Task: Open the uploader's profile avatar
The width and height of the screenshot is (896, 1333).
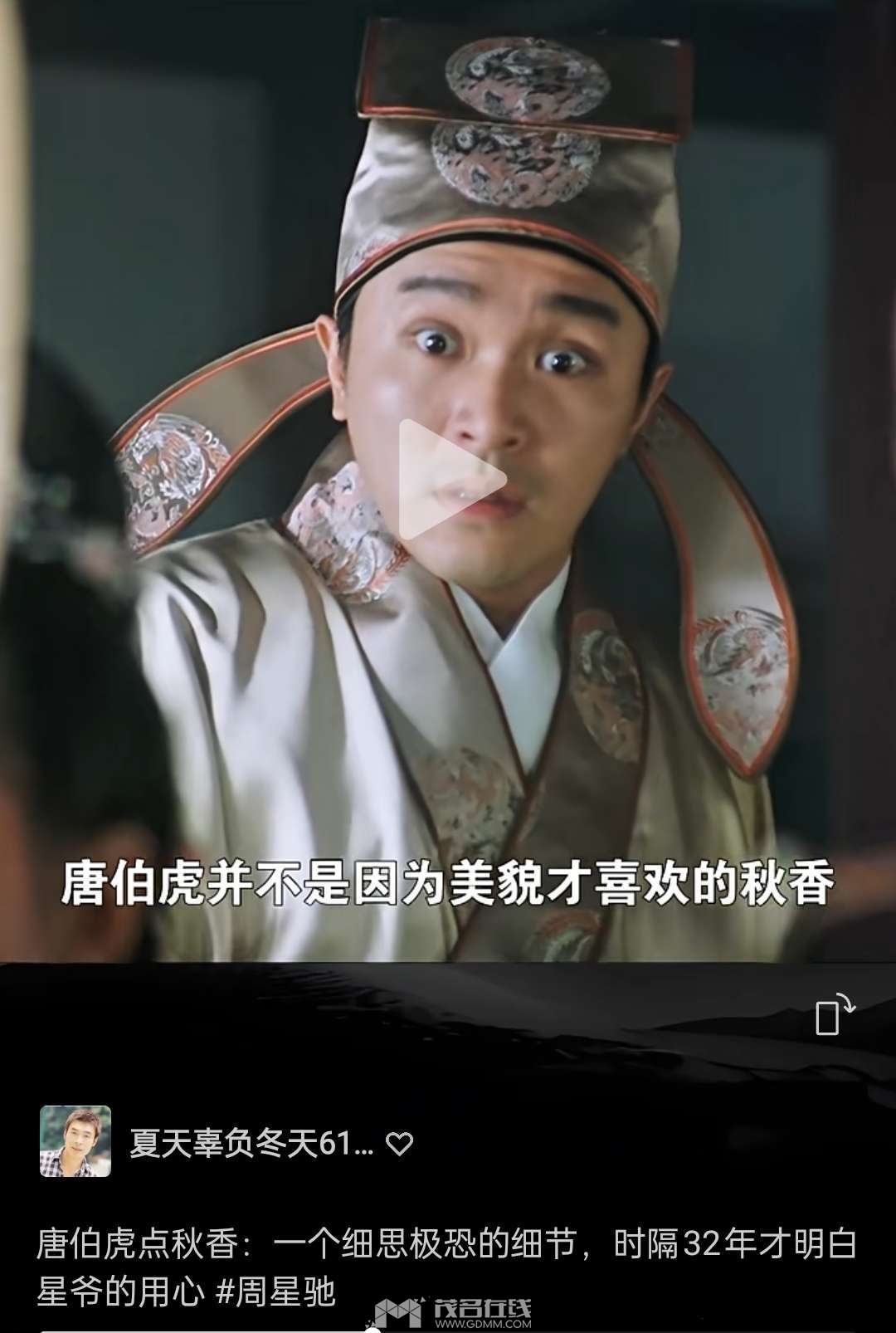Action: 75,1141
